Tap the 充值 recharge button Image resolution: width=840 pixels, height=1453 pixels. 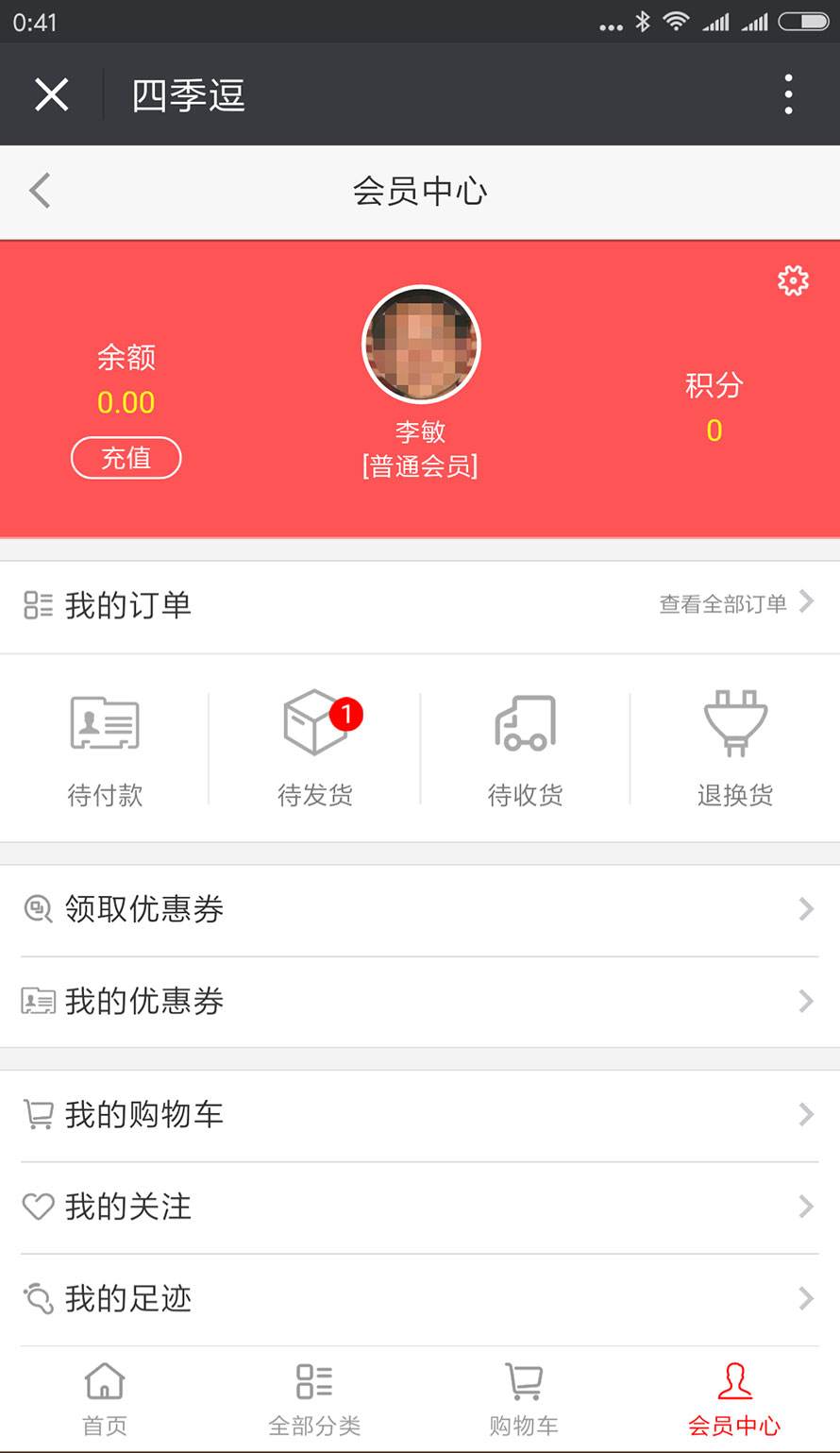[x=126, y=458]
